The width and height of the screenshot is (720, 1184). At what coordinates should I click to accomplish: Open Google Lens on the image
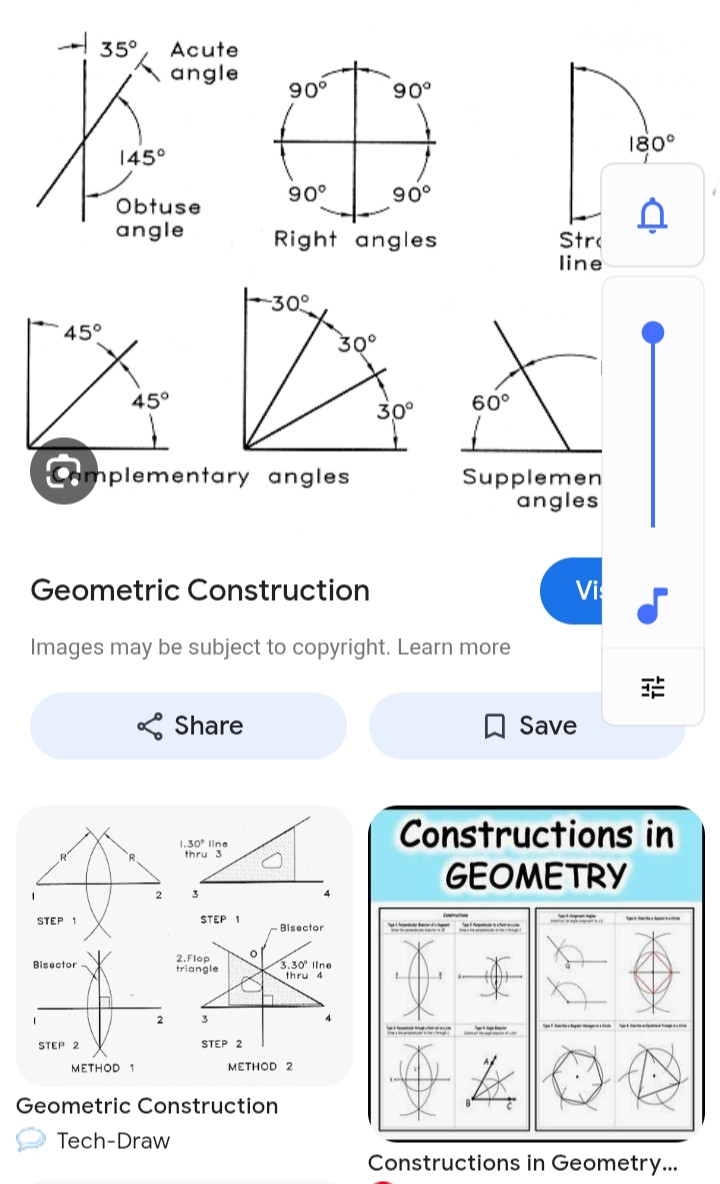64,471
